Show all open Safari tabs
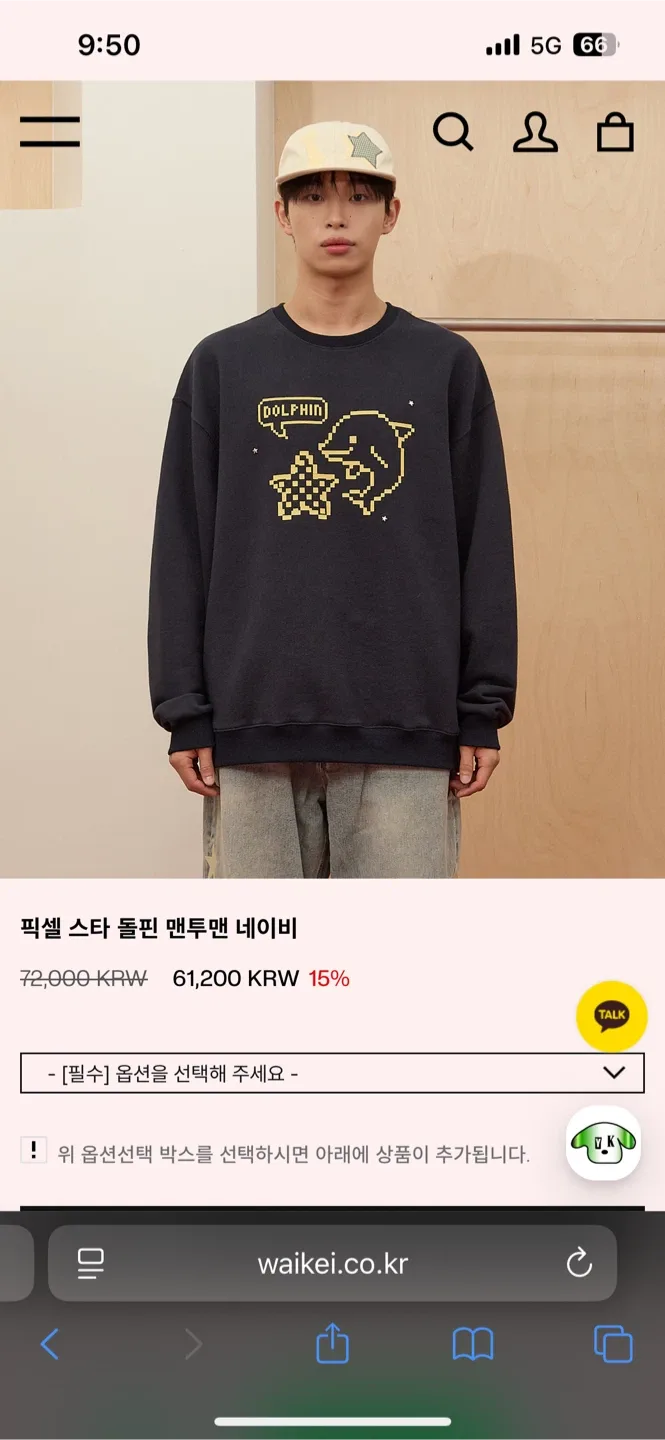Image resolution: width=665 pixels, height=1440 pixels. tap(613, 1344)
